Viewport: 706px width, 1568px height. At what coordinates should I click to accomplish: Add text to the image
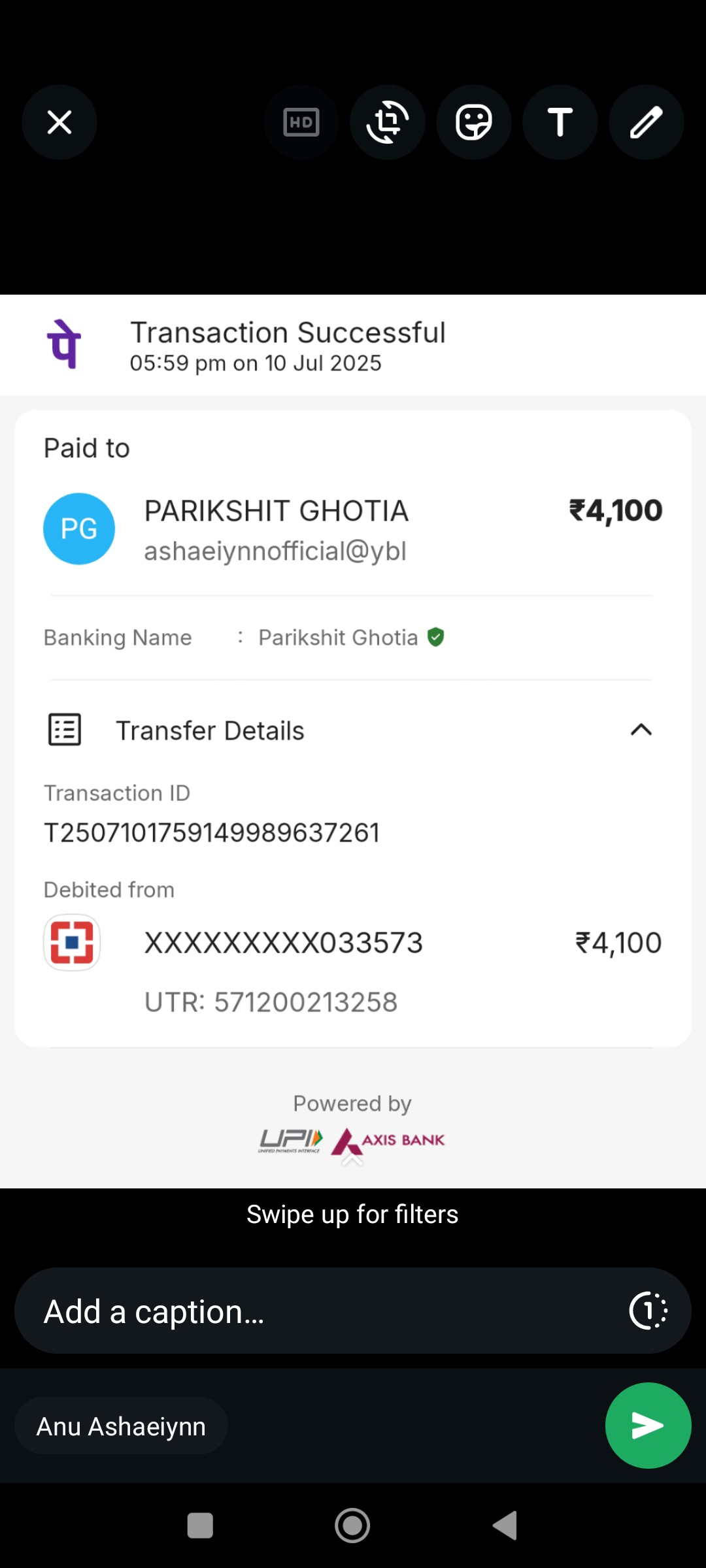(x=560, y=122)
